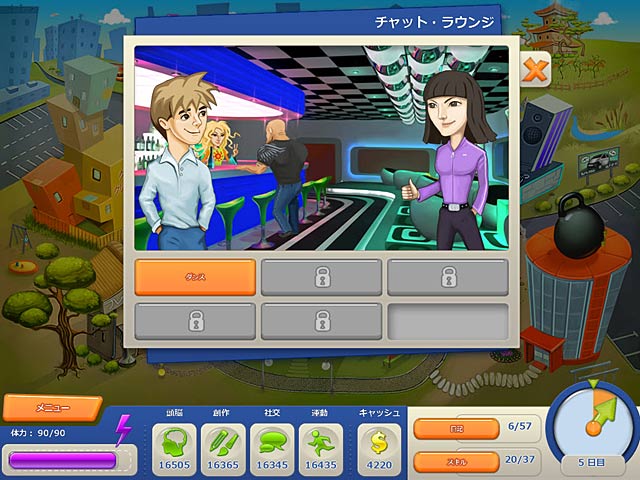Open the メニュー button

[x=52, y=408]
